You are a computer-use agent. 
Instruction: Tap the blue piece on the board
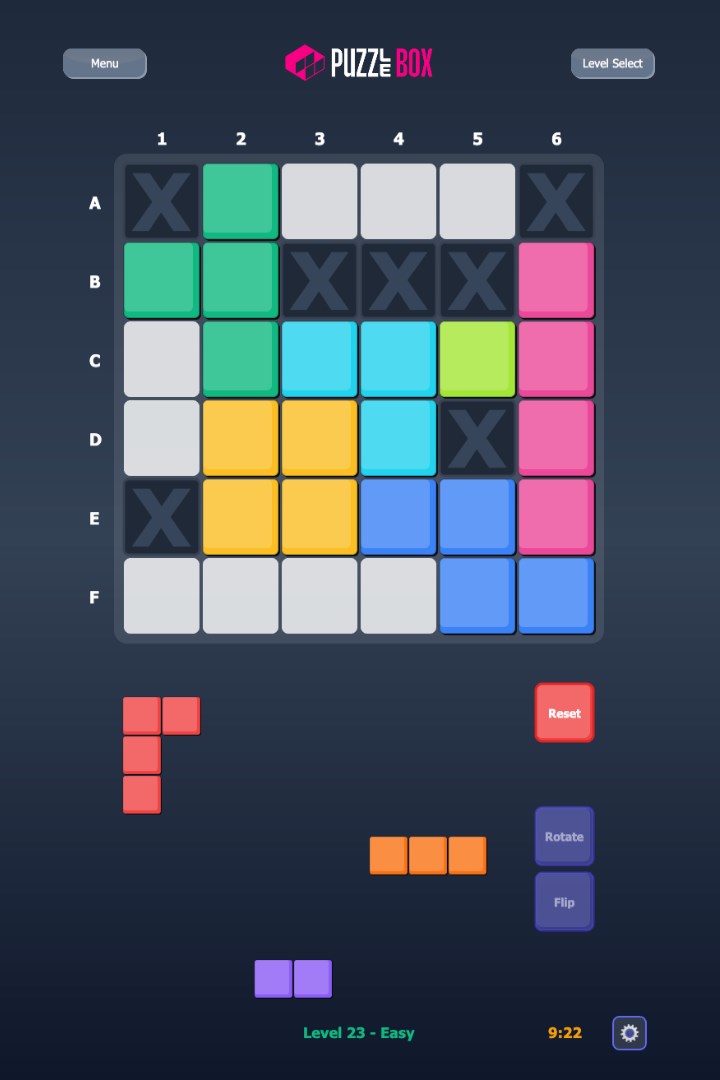477,558
